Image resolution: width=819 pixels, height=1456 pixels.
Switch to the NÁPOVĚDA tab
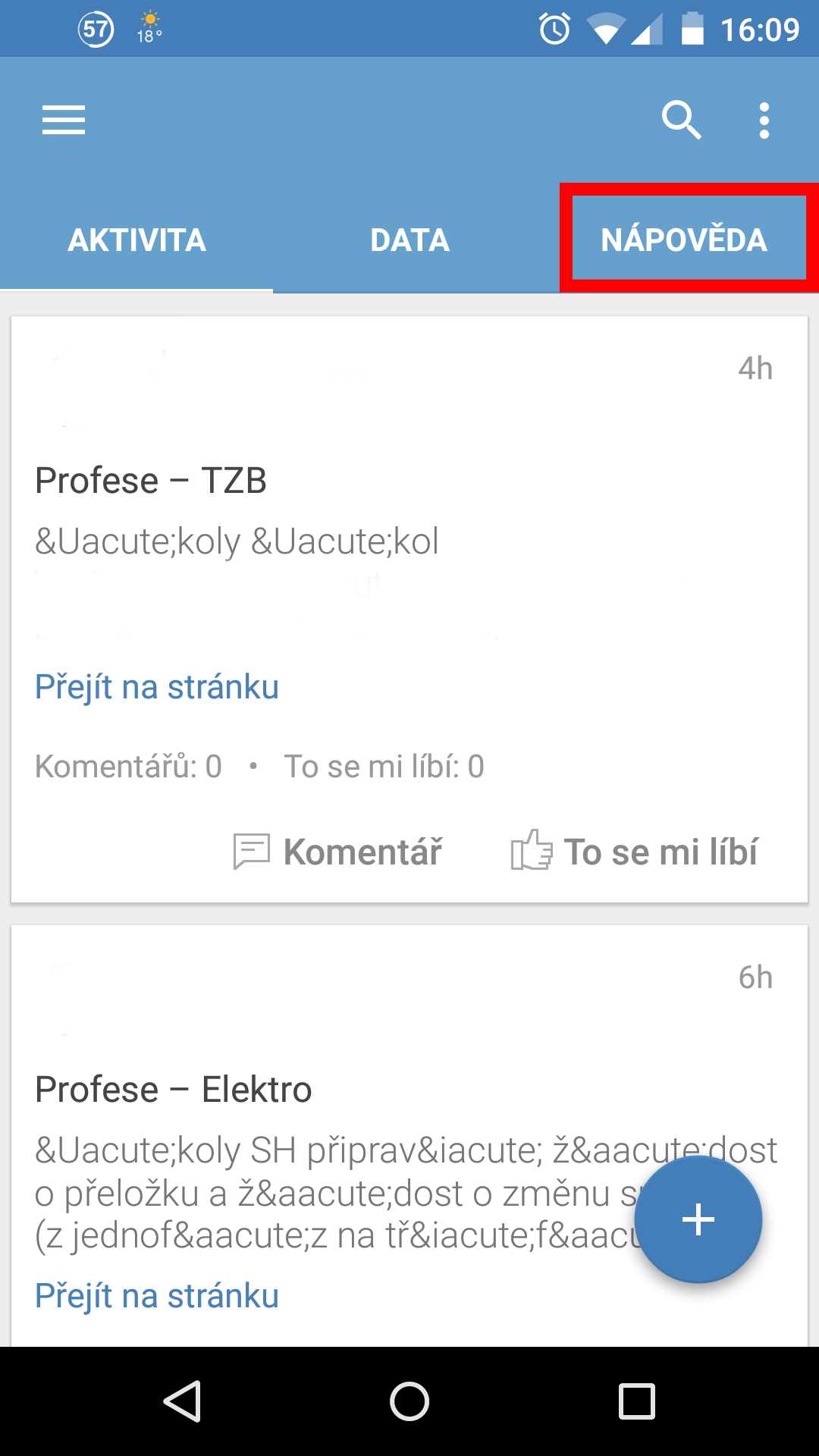pyautogui.click(x=684, y=240)
